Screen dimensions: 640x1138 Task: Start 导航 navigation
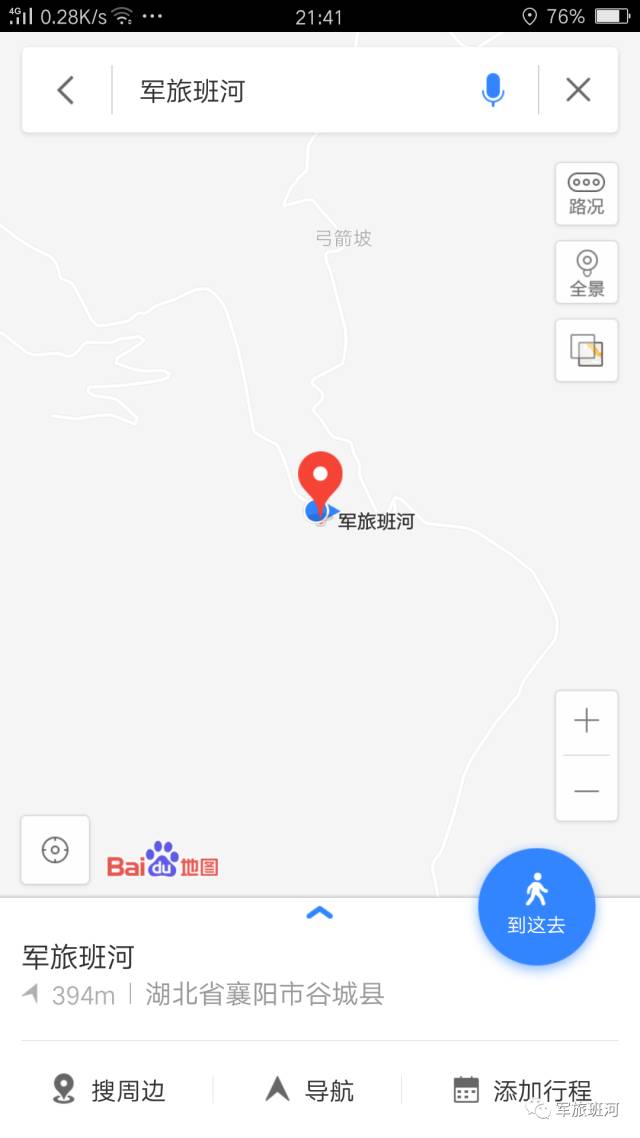[x=310, y=1091]
